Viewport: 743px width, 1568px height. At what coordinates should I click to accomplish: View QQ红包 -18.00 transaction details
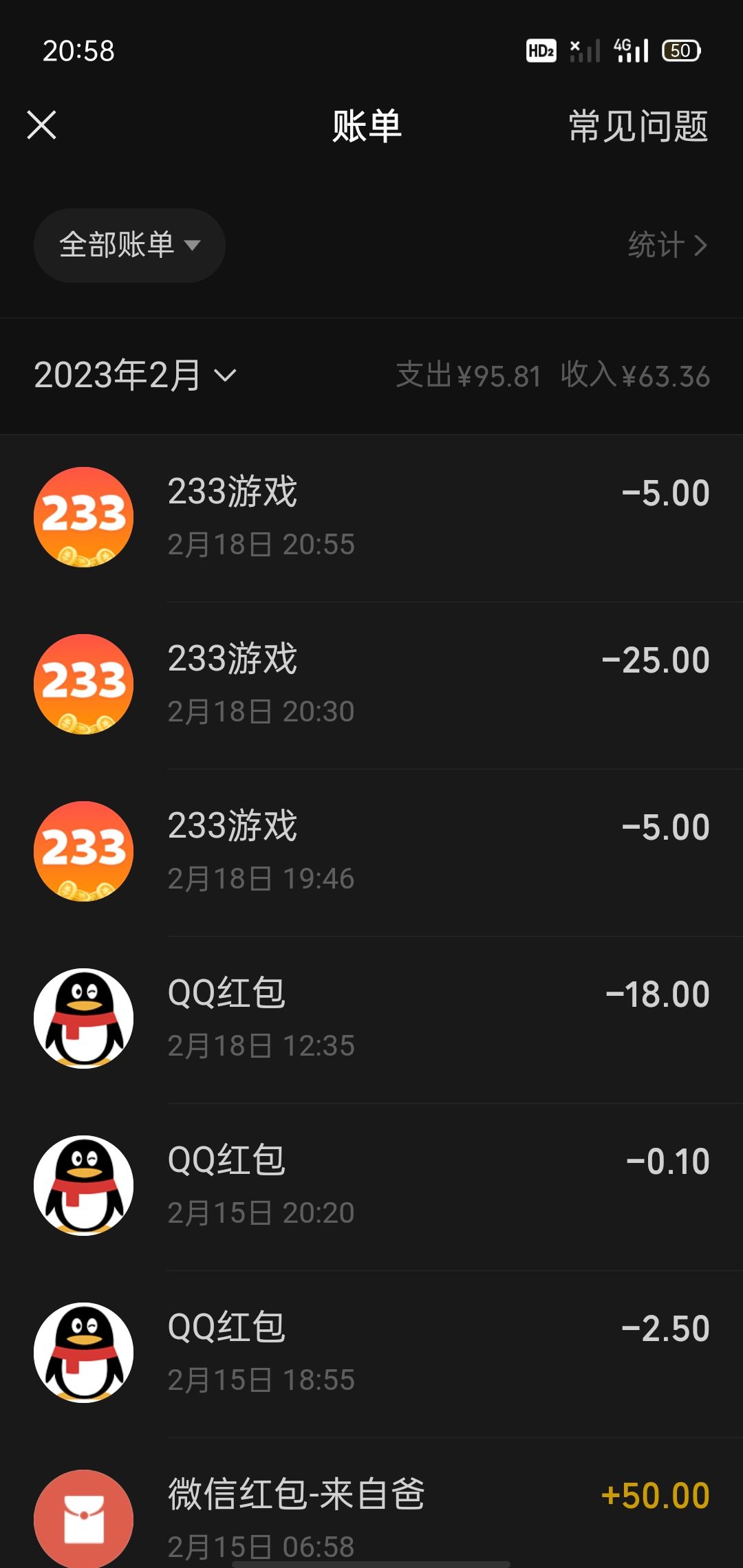coord(371,1019)
